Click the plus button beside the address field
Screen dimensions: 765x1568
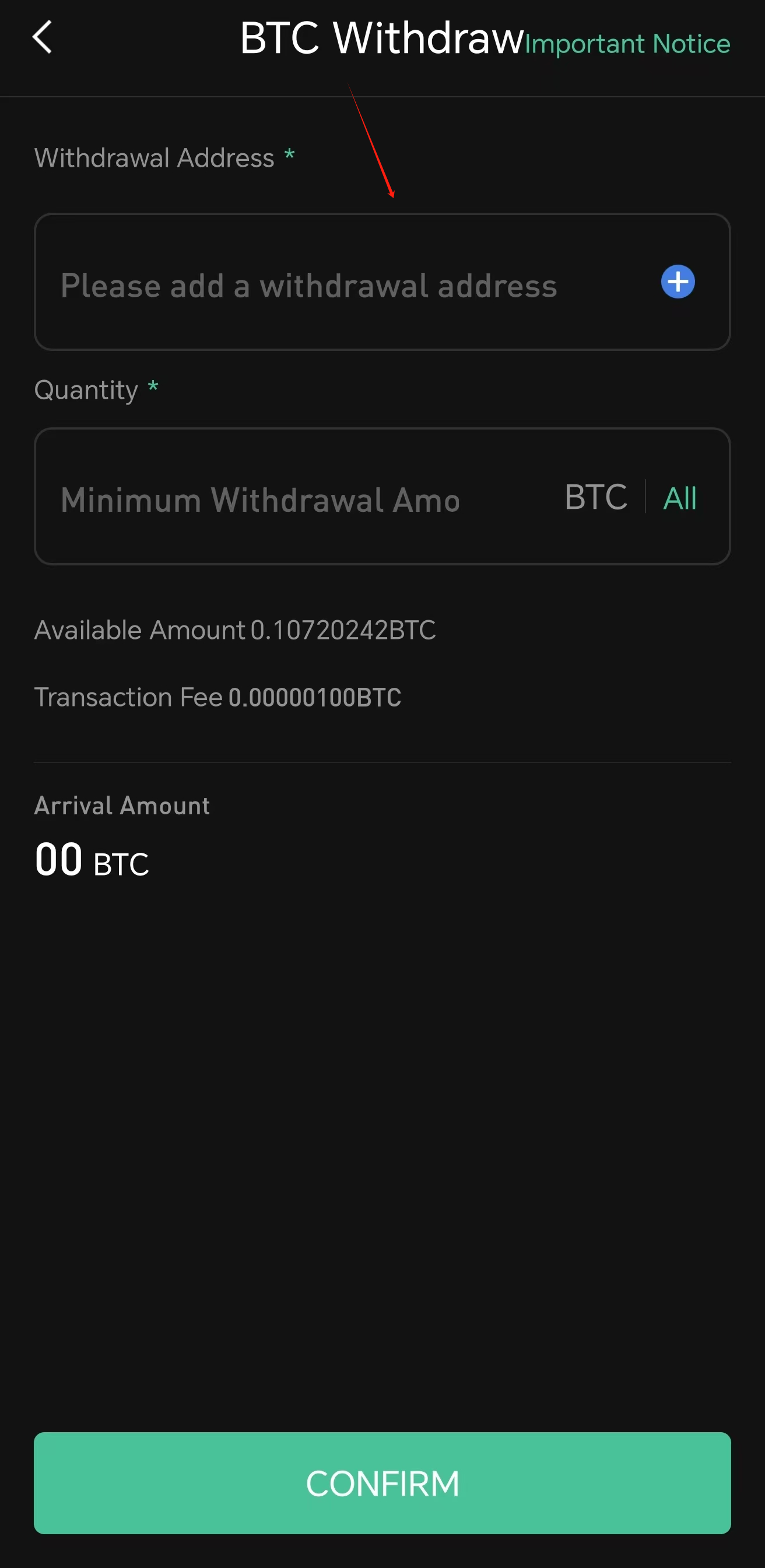click(x=677, y=281)
